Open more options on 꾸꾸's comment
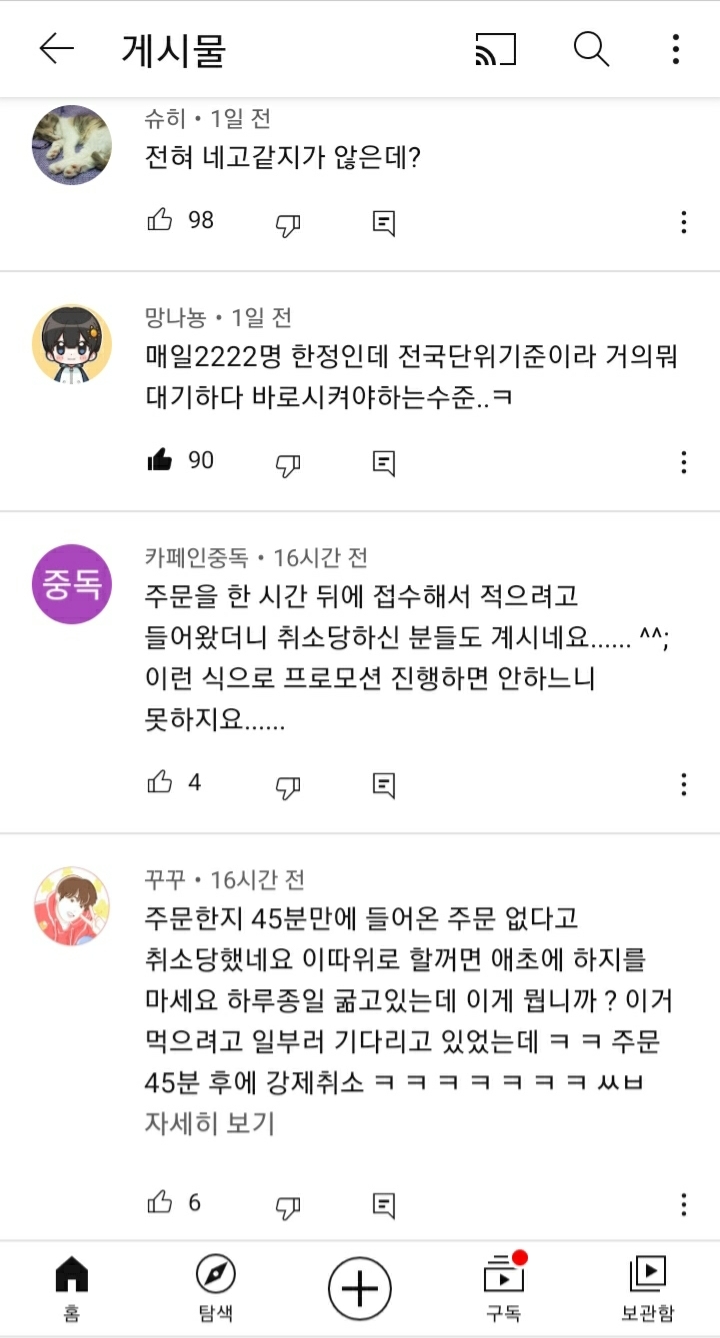The height and width of the screenshot is (1338, 720). pyautogui.click(x=684, y=1204)
